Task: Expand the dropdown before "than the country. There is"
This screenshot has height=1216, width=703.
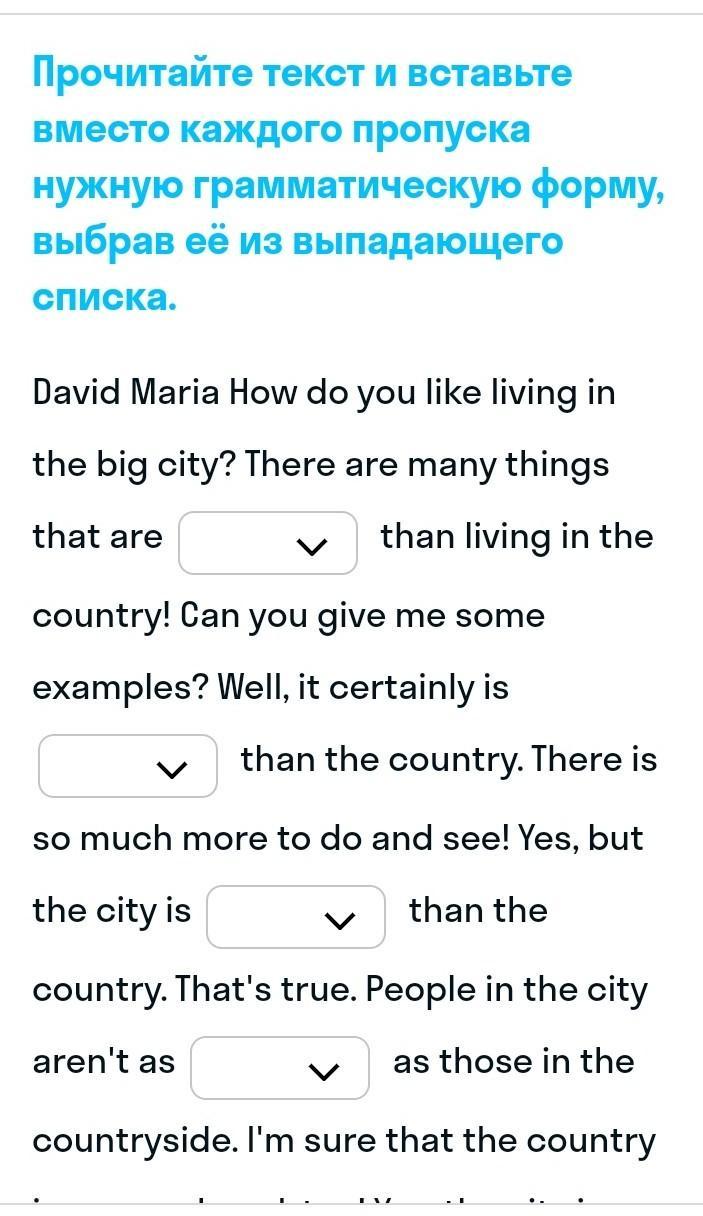Action: point(128,766)
